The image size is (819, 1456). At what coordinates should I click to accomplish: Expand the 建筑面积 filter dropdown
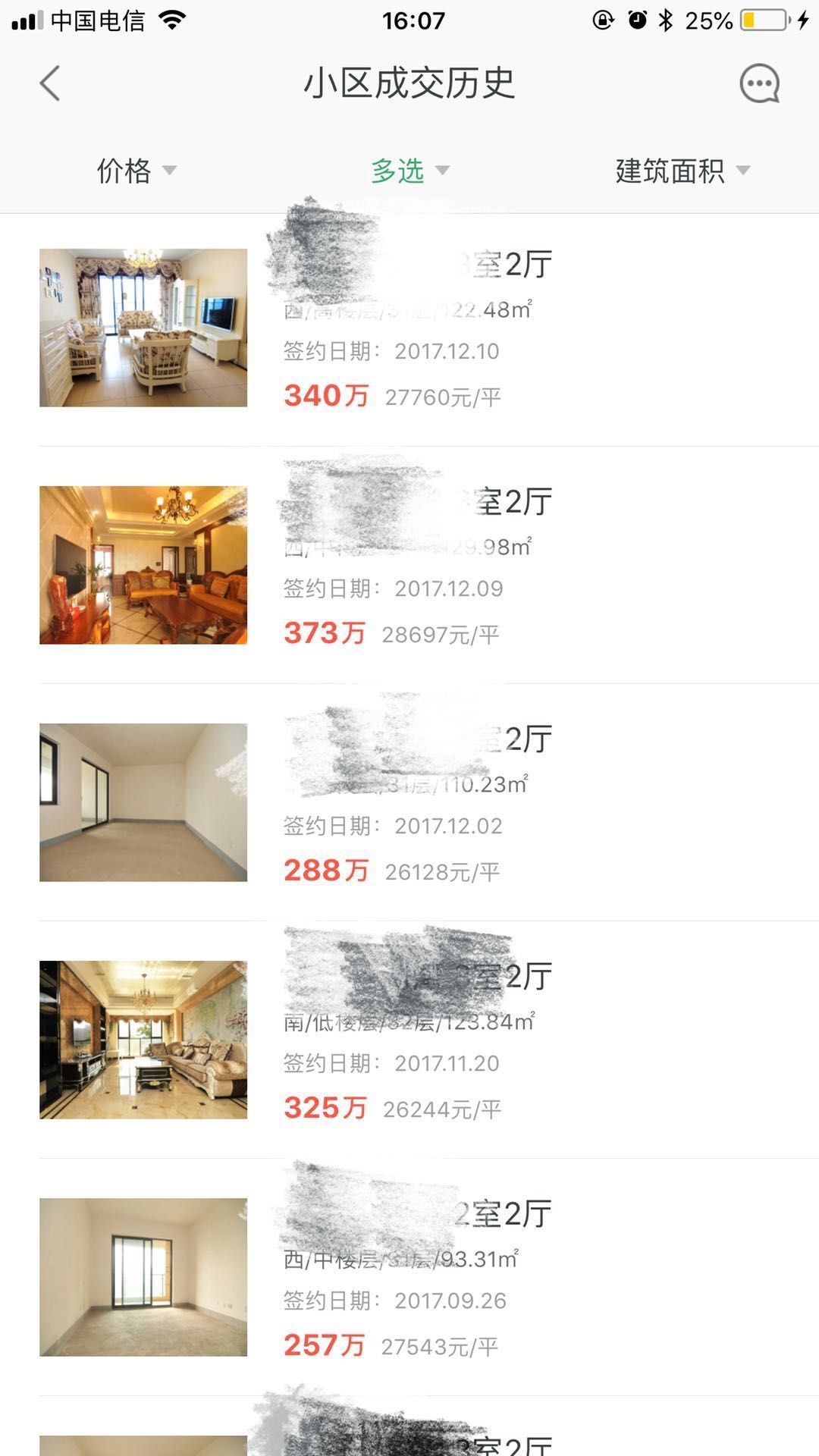[x=682, y=171]
